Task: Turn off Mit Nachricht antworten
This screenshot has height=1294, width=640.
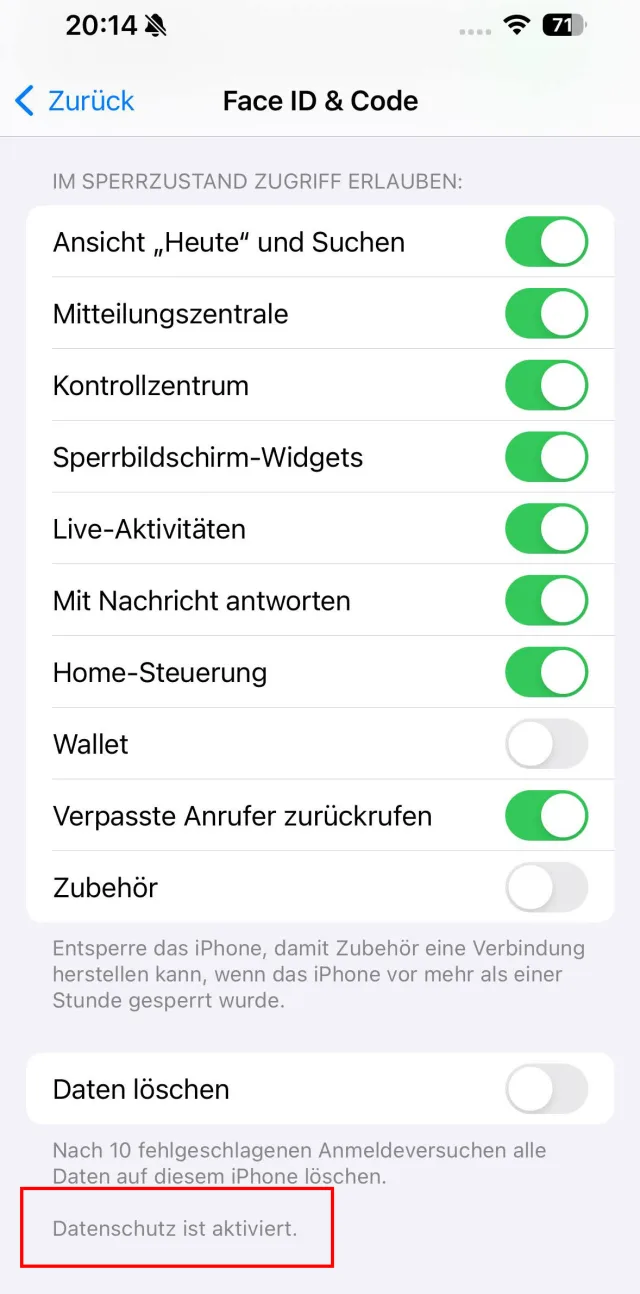Action: click(x=546, y=601)
